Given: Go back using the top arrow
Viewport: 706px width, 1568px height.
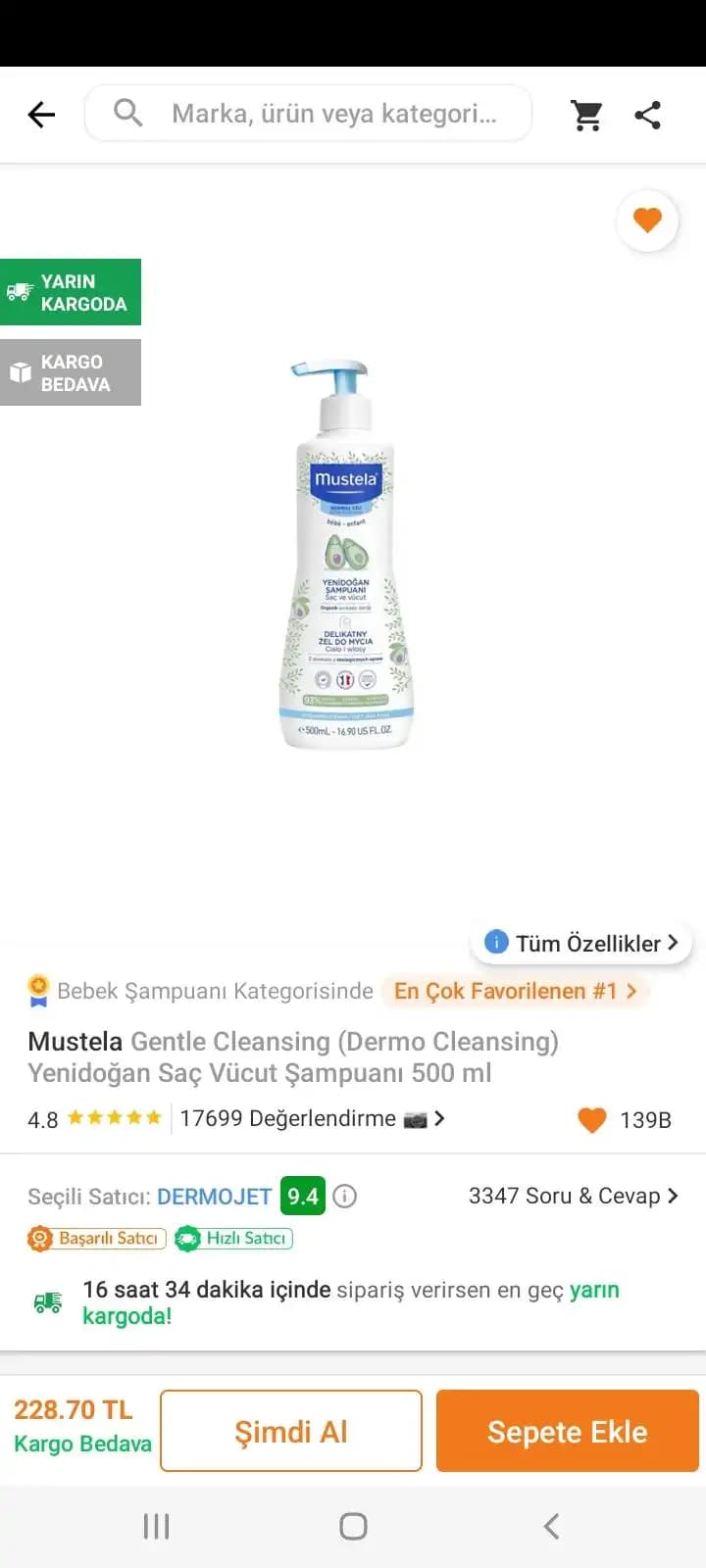Looking at the screenshot, I should pos(41,115).
